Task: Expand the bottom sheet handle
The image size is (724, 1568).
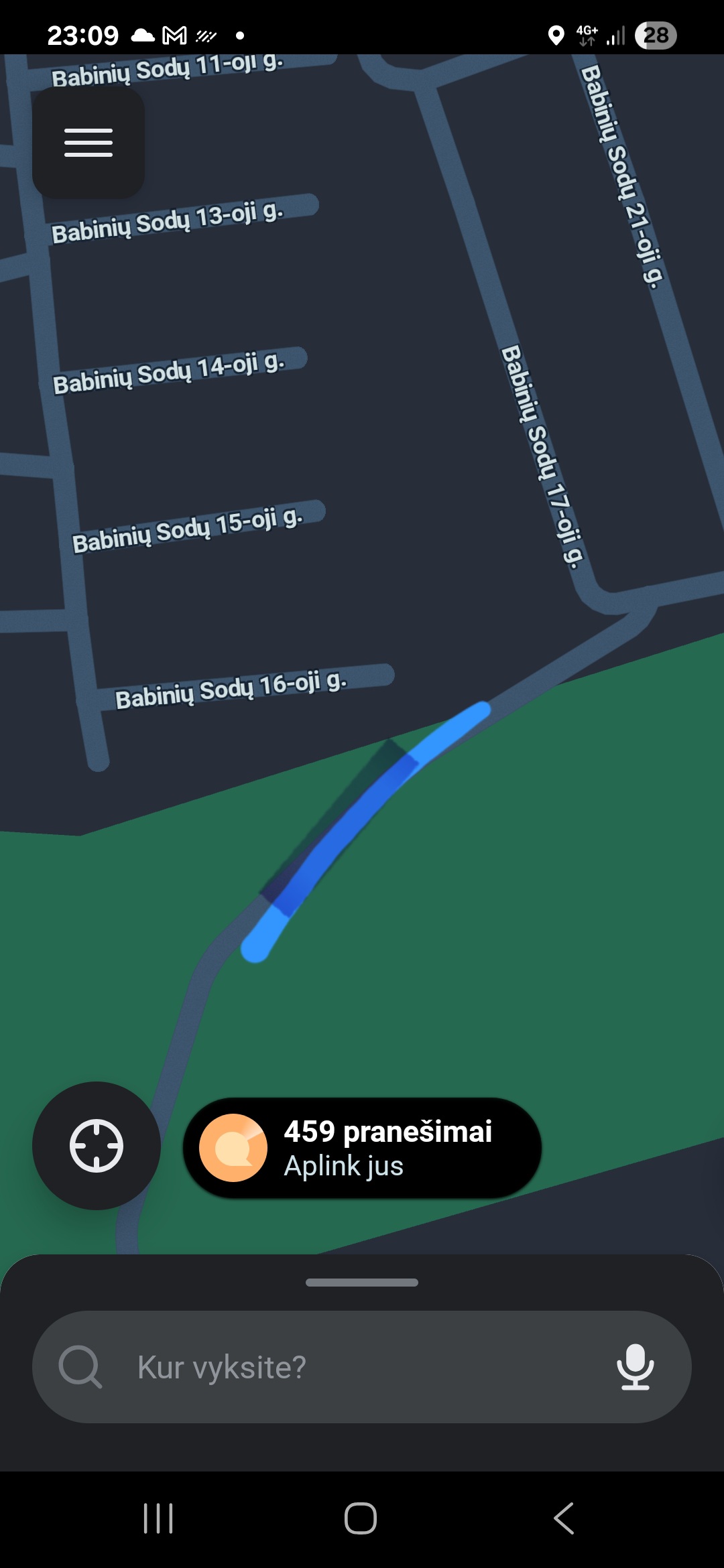Action: [362, 1283]
